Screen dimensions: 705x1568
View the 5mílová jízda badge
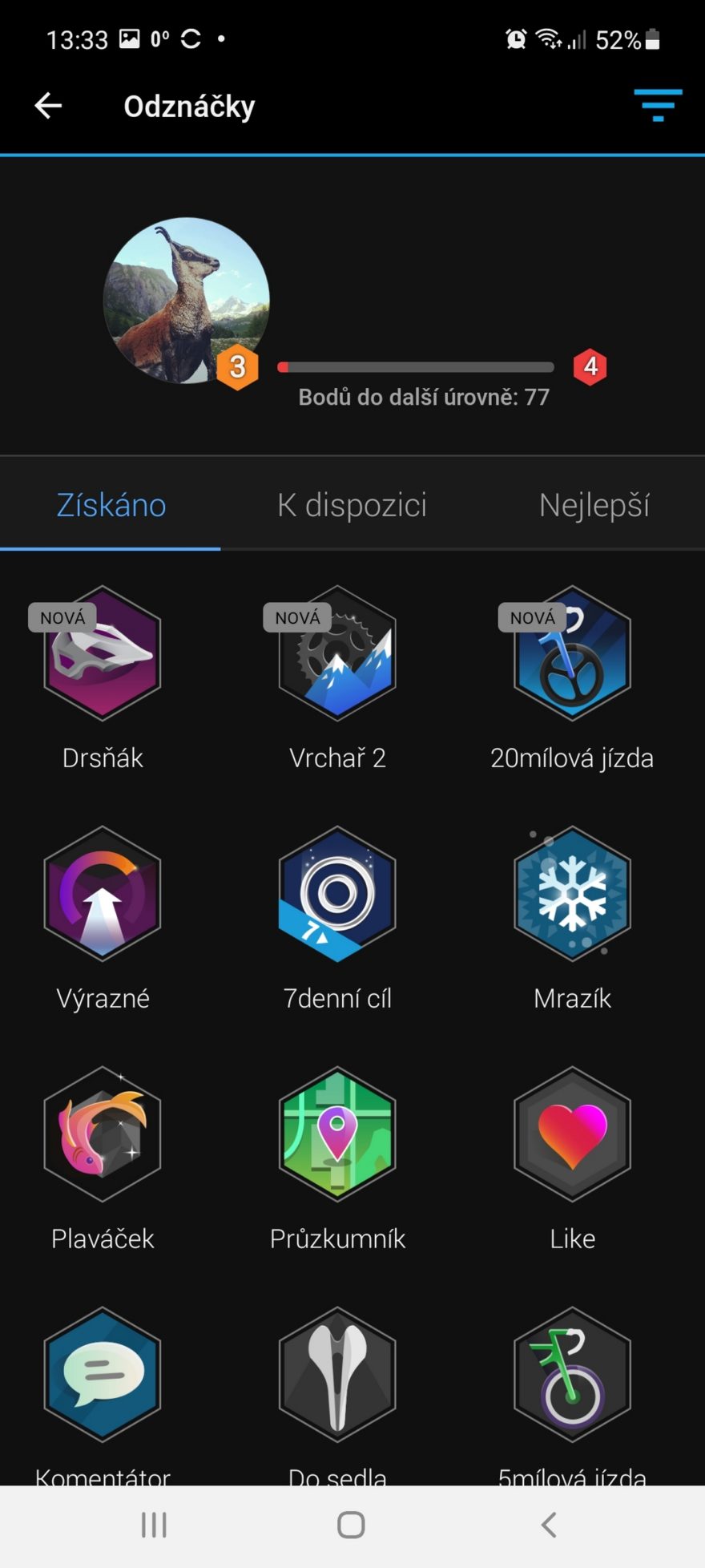[572, 1375]
